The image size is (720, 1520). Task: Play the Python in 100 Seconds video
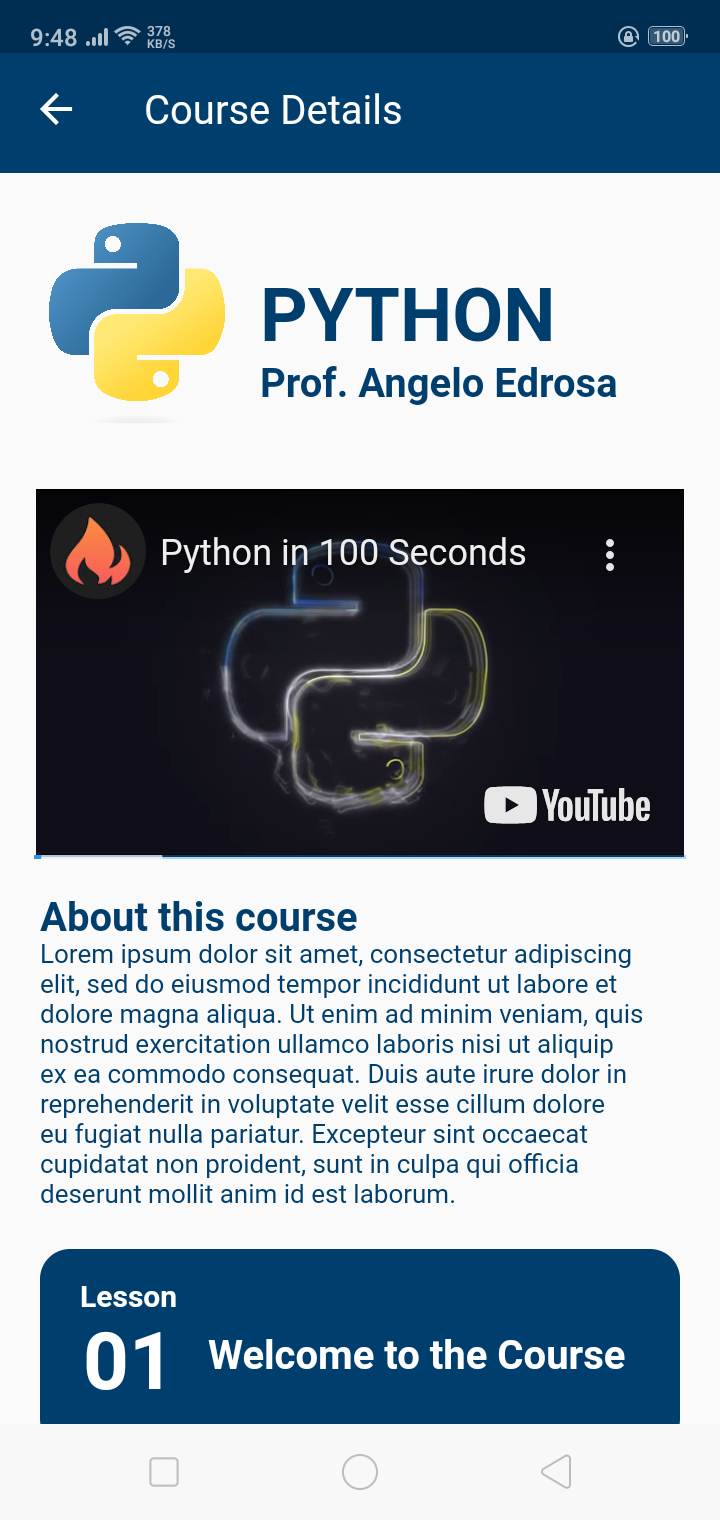(x=360, y=672)
